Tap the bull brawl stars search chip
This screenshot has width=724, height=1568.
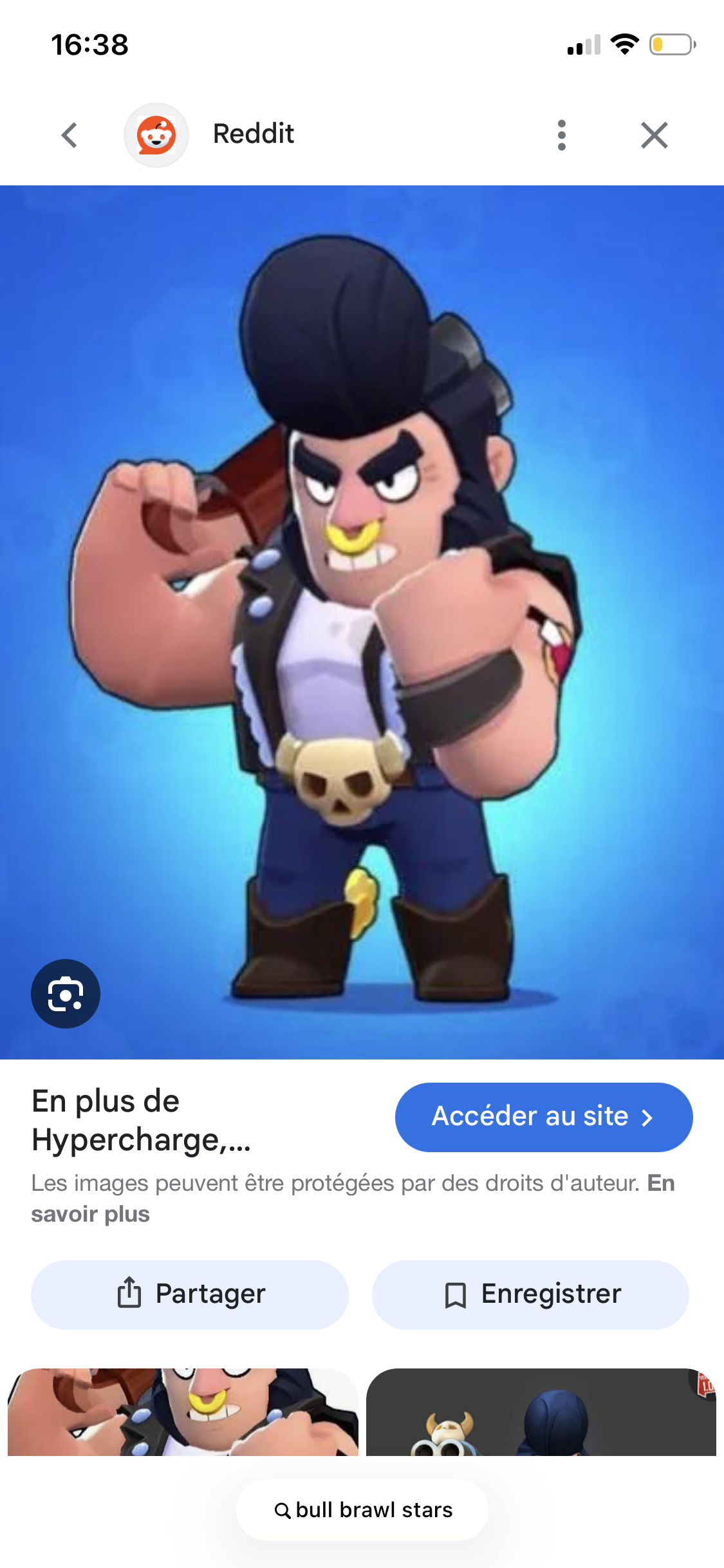point(362,1509)
